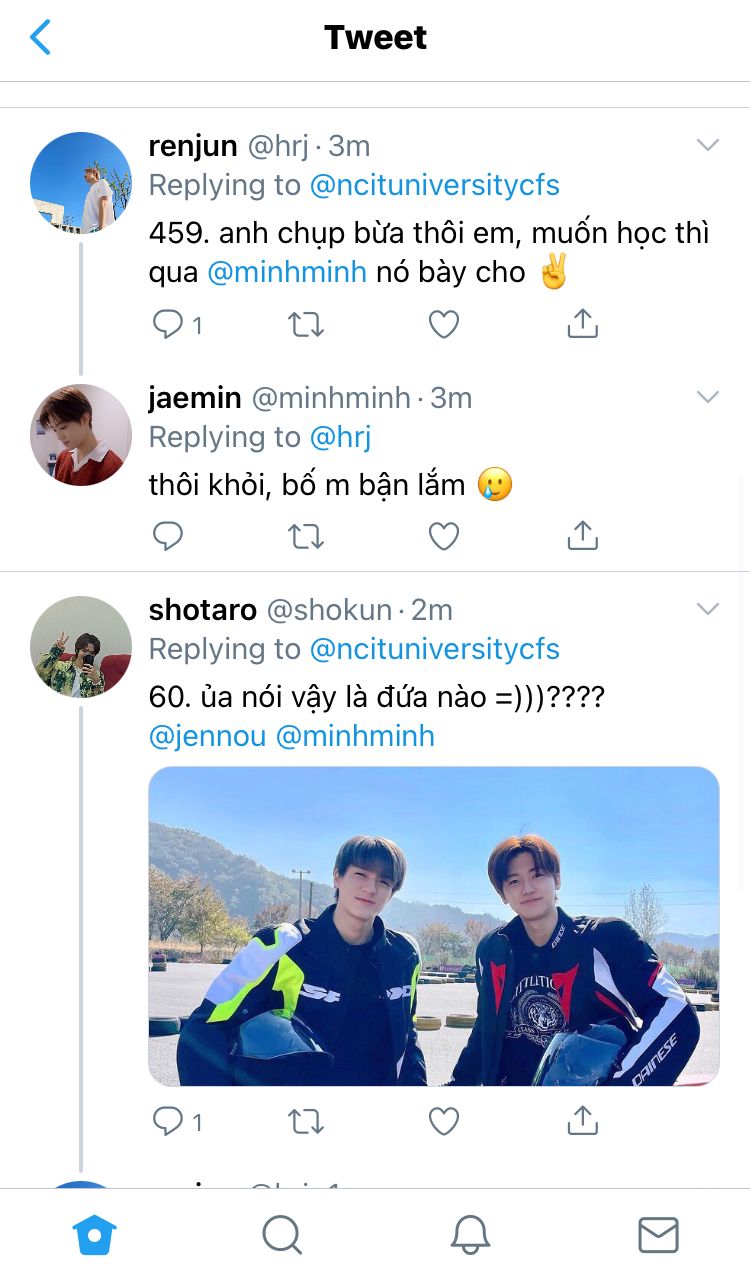
Task: View the photo in shotaro's tweet
Action: (433, 925)
